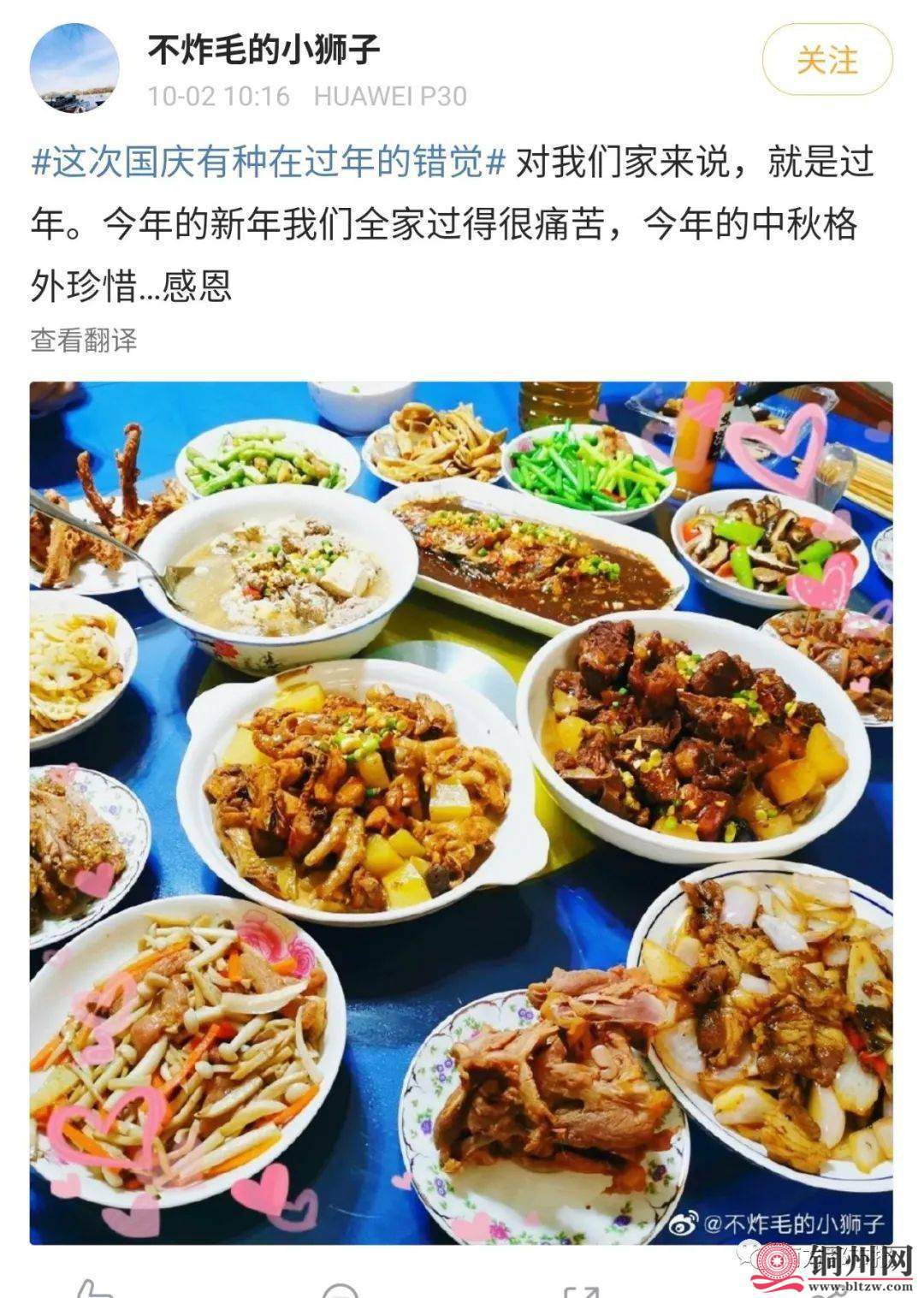This screenshot has height=1298, width=924.
Task: Follow 不炸毛的小狮子 with the 关注 button
Action: (x=826, y=61)
